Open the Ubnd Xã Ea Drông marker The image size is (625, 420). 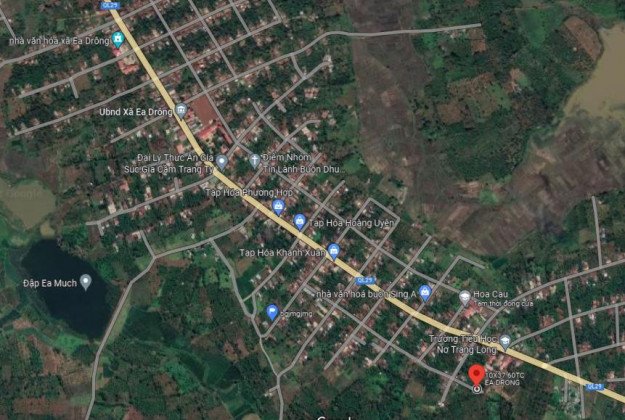pyautogui.click(x=181, y=111)
